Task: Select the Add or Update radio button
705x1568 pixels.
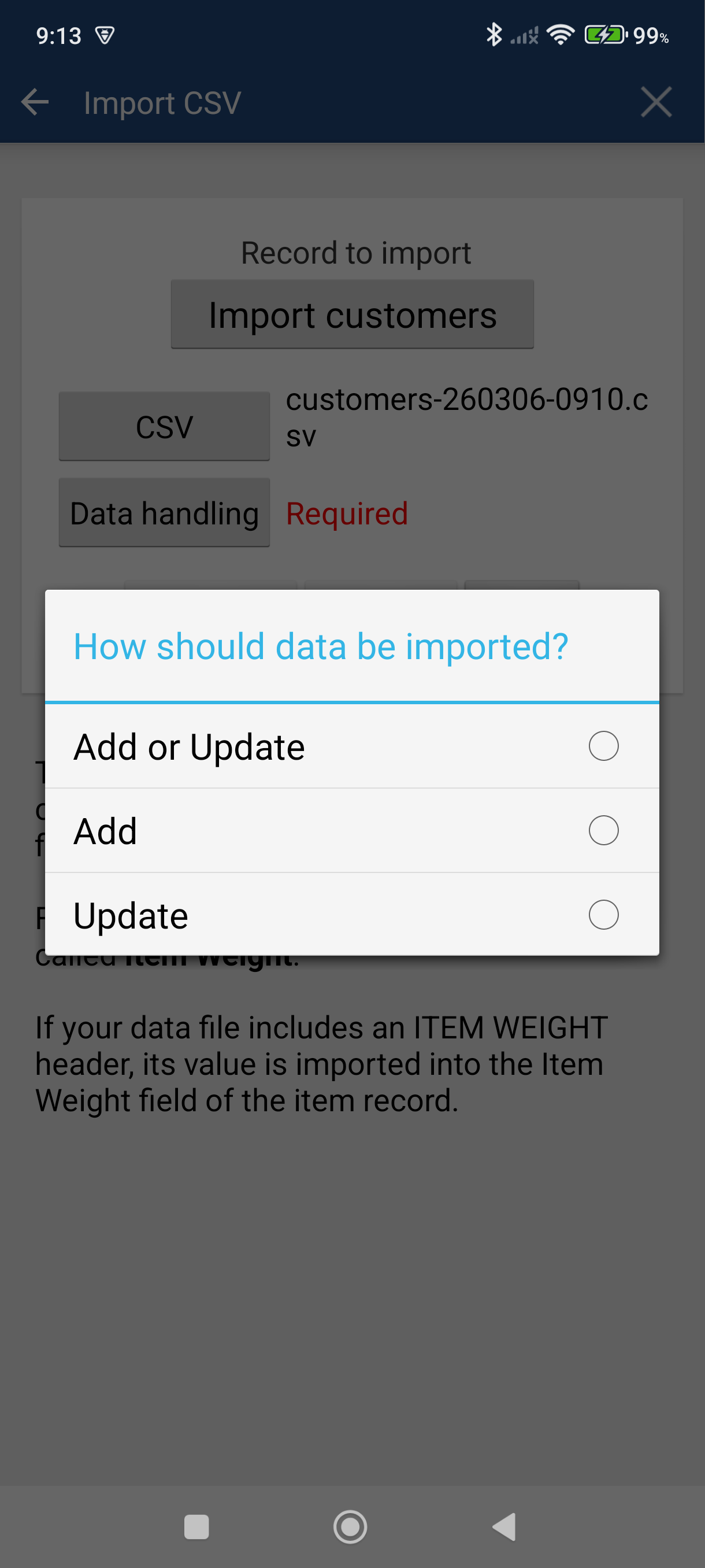Action: [x=603, y=745]
